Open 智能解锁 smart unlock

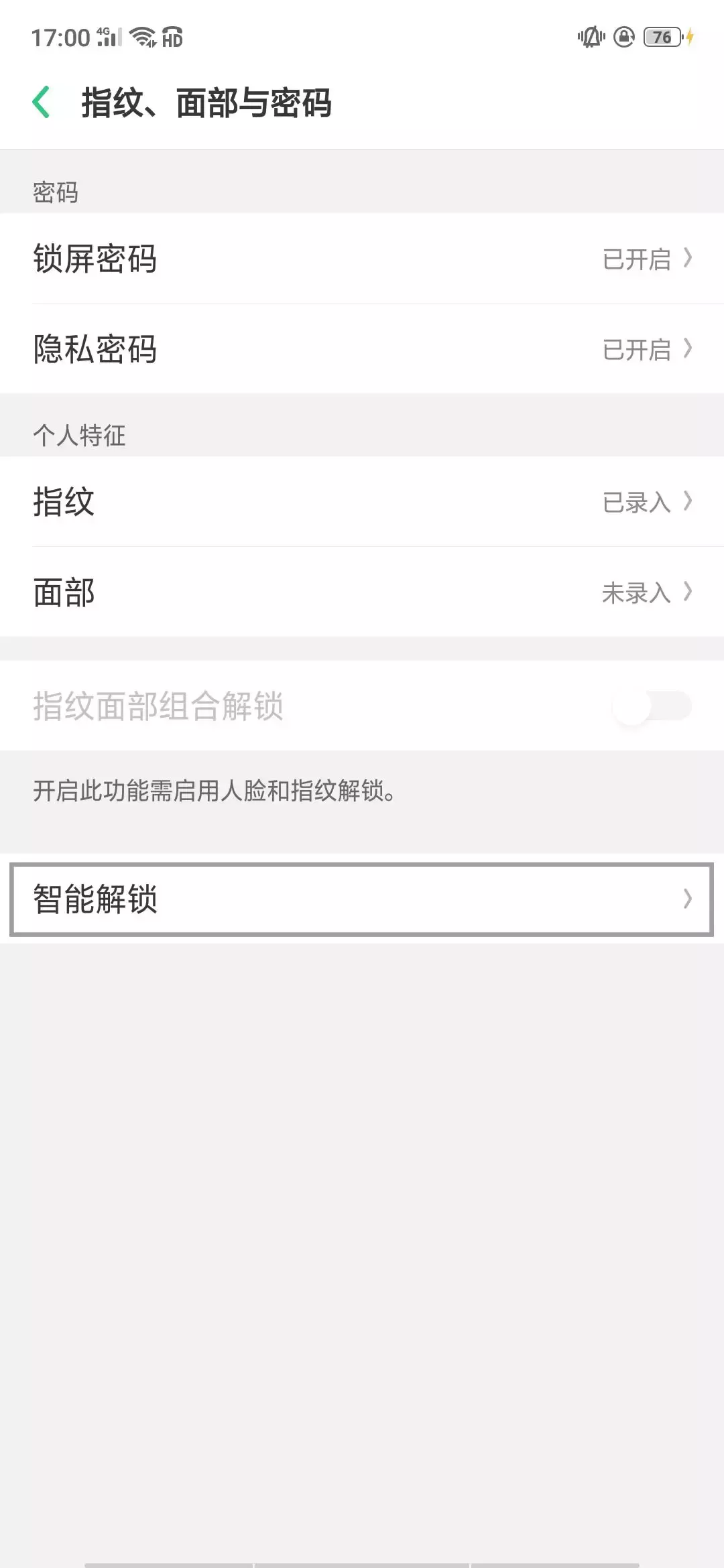pos(362,899)
